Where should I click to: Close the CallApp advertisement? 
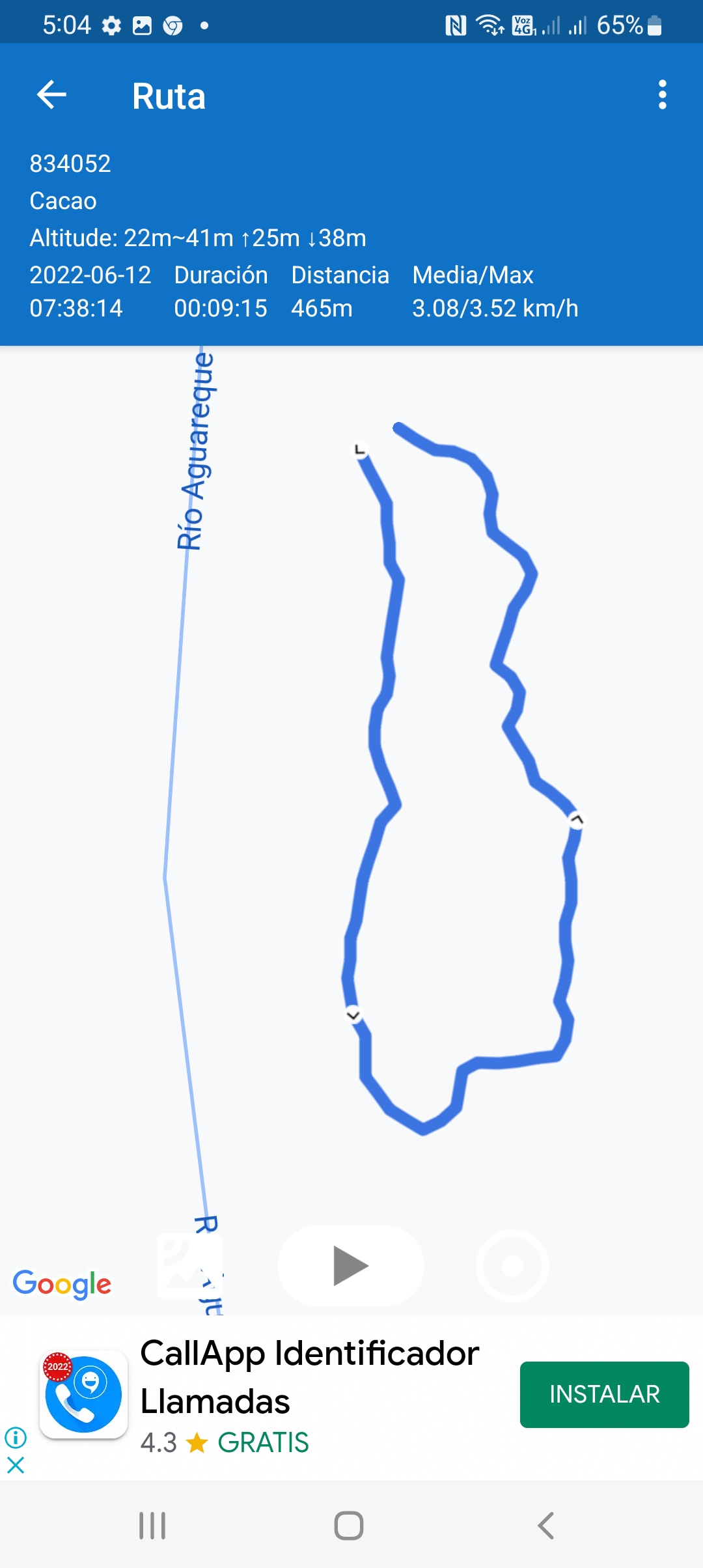tap(16, 1465)
